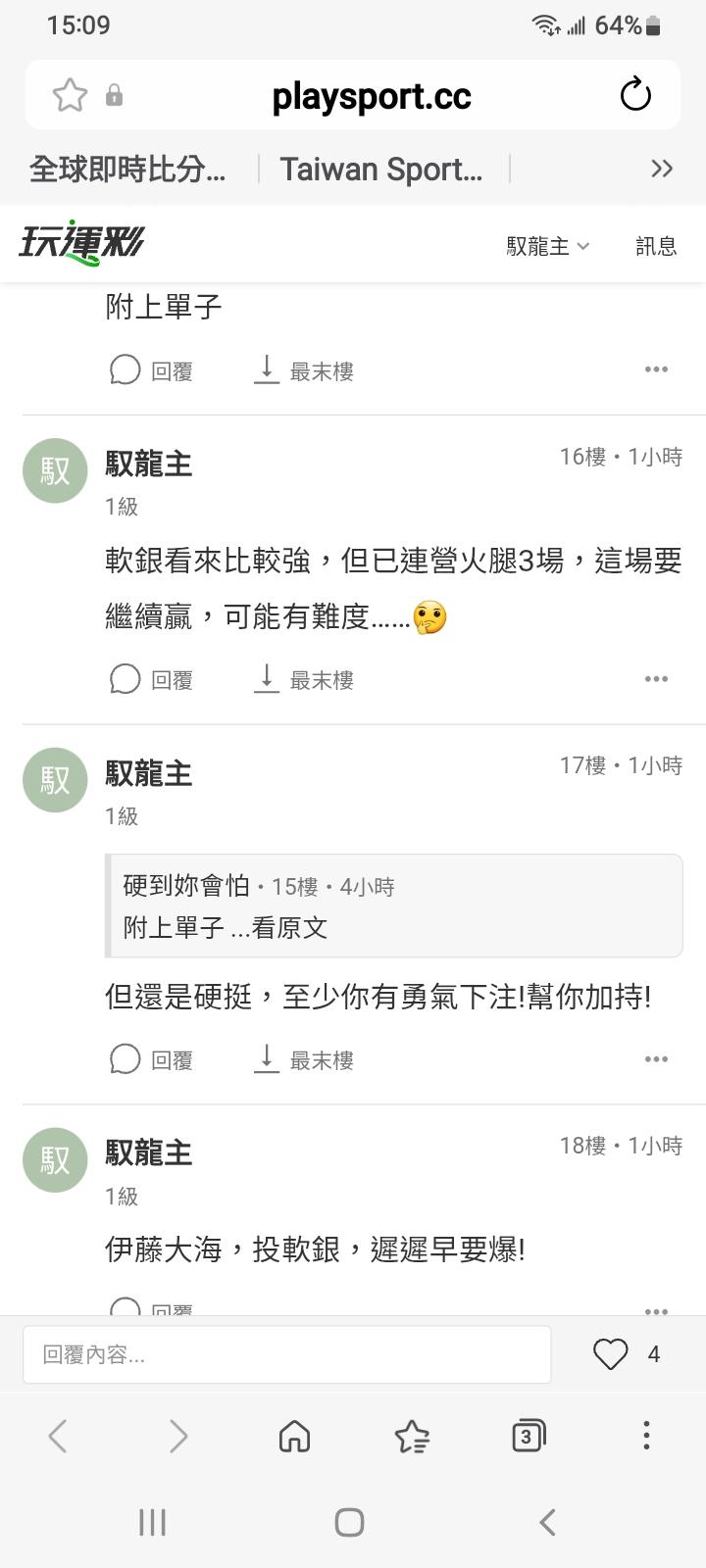
Task: Open more options on the 16樓 comment
Action: (656, 678)
